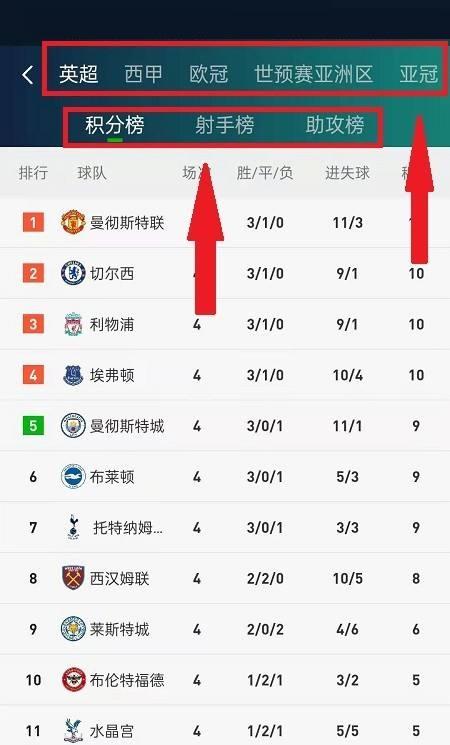Open the 埃弗顿 team row
Screen dimensions: 450x745
click(x=225, y=375)
